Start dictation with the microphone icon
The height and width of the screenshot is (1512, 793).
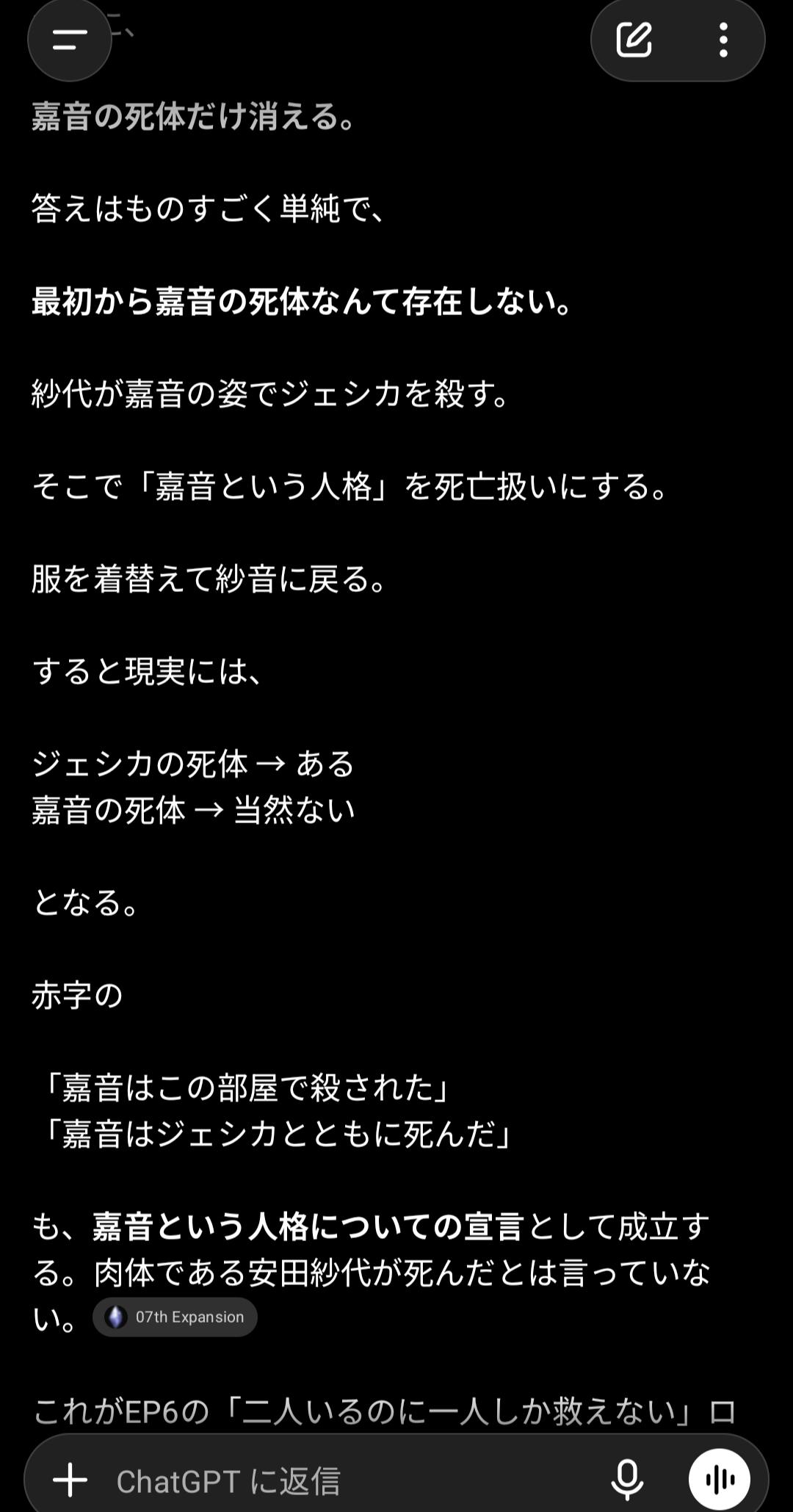point(628,1480)
